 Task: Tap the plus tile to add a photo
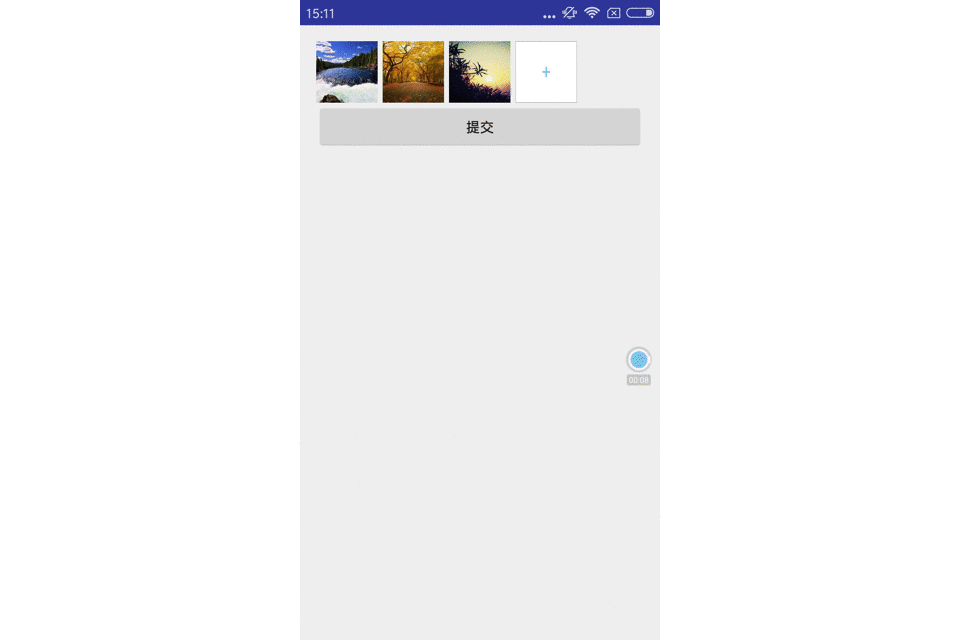(x=546, y=72)
